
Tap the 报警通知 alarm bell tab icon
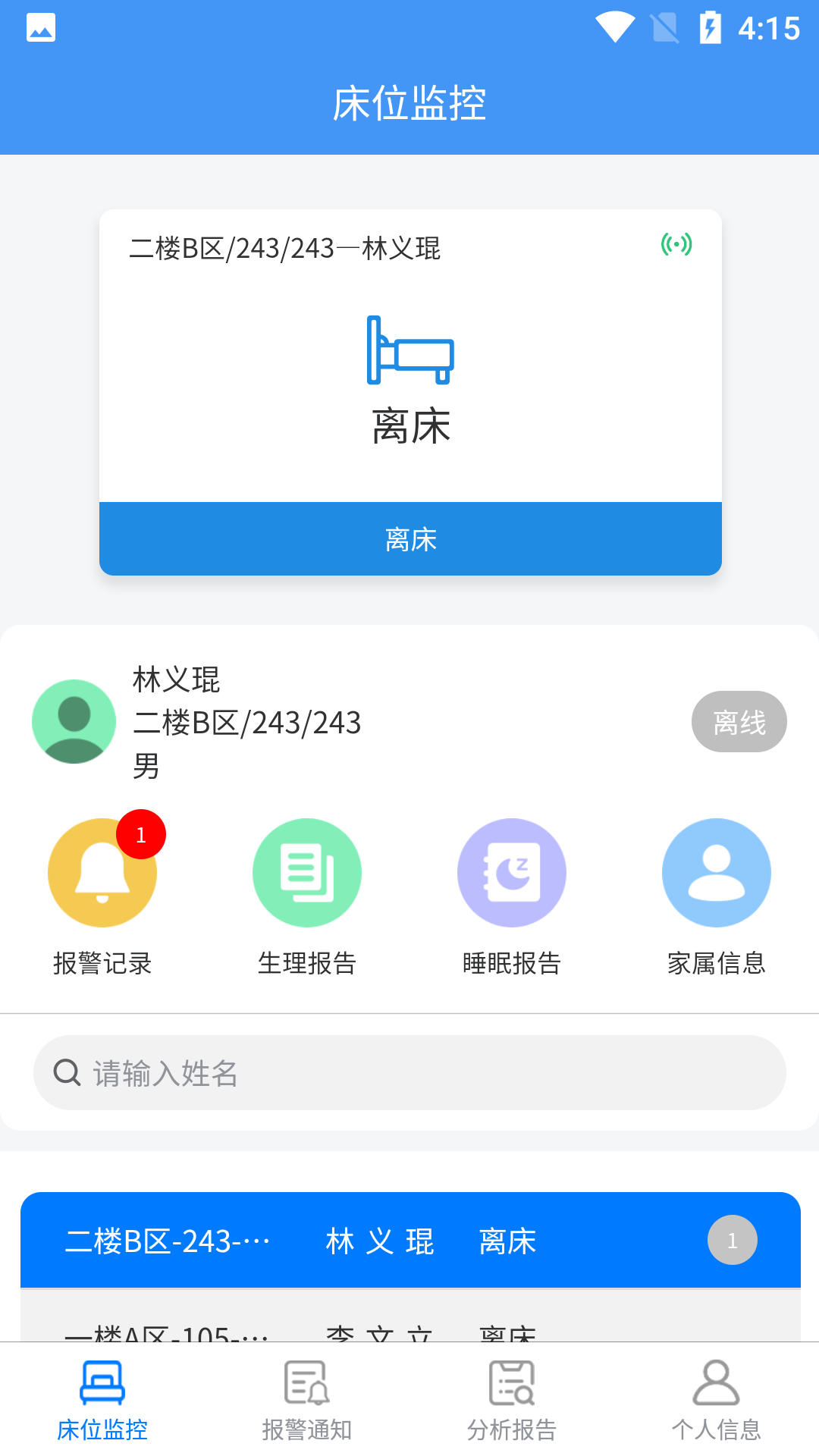(306, 1382)
